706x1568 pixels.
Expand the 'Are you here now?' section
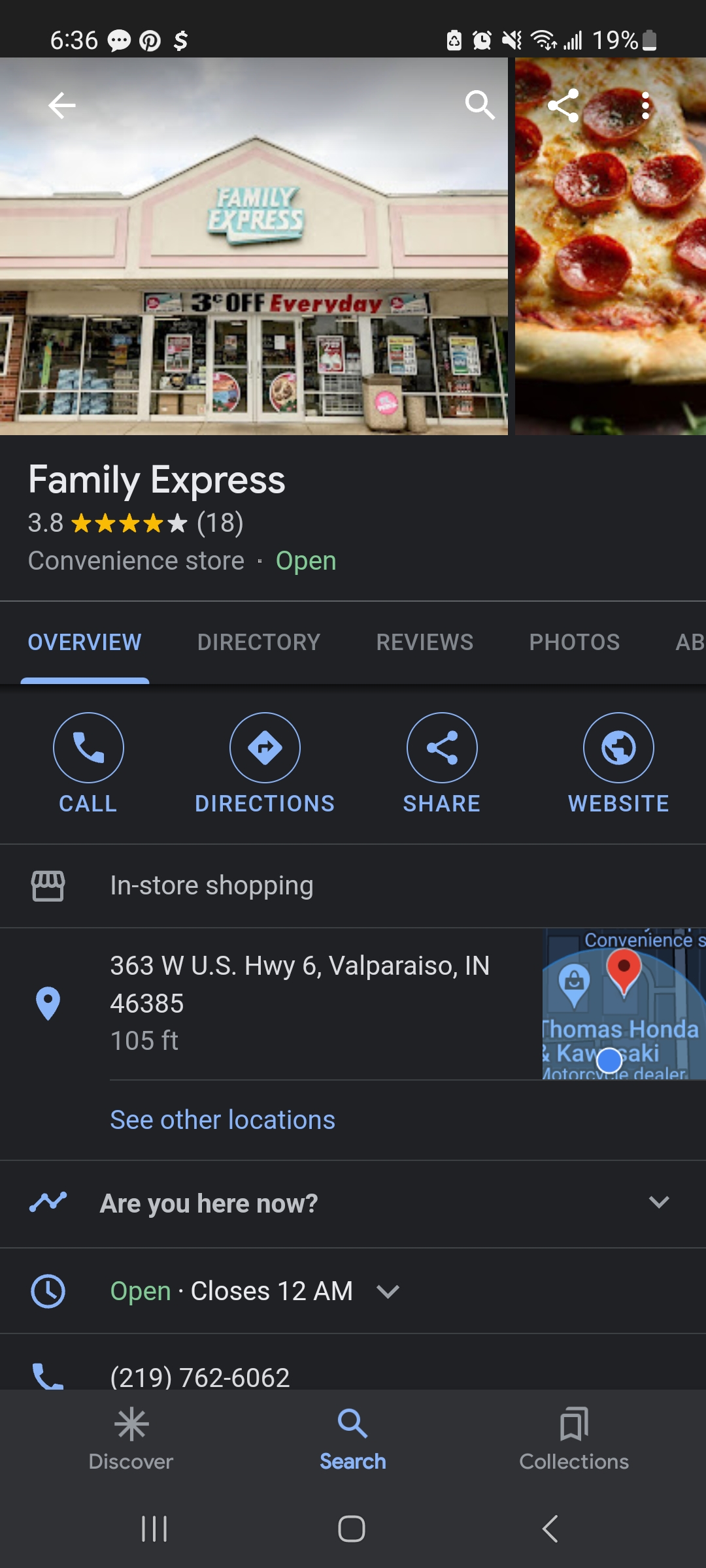pos(658,1202)
